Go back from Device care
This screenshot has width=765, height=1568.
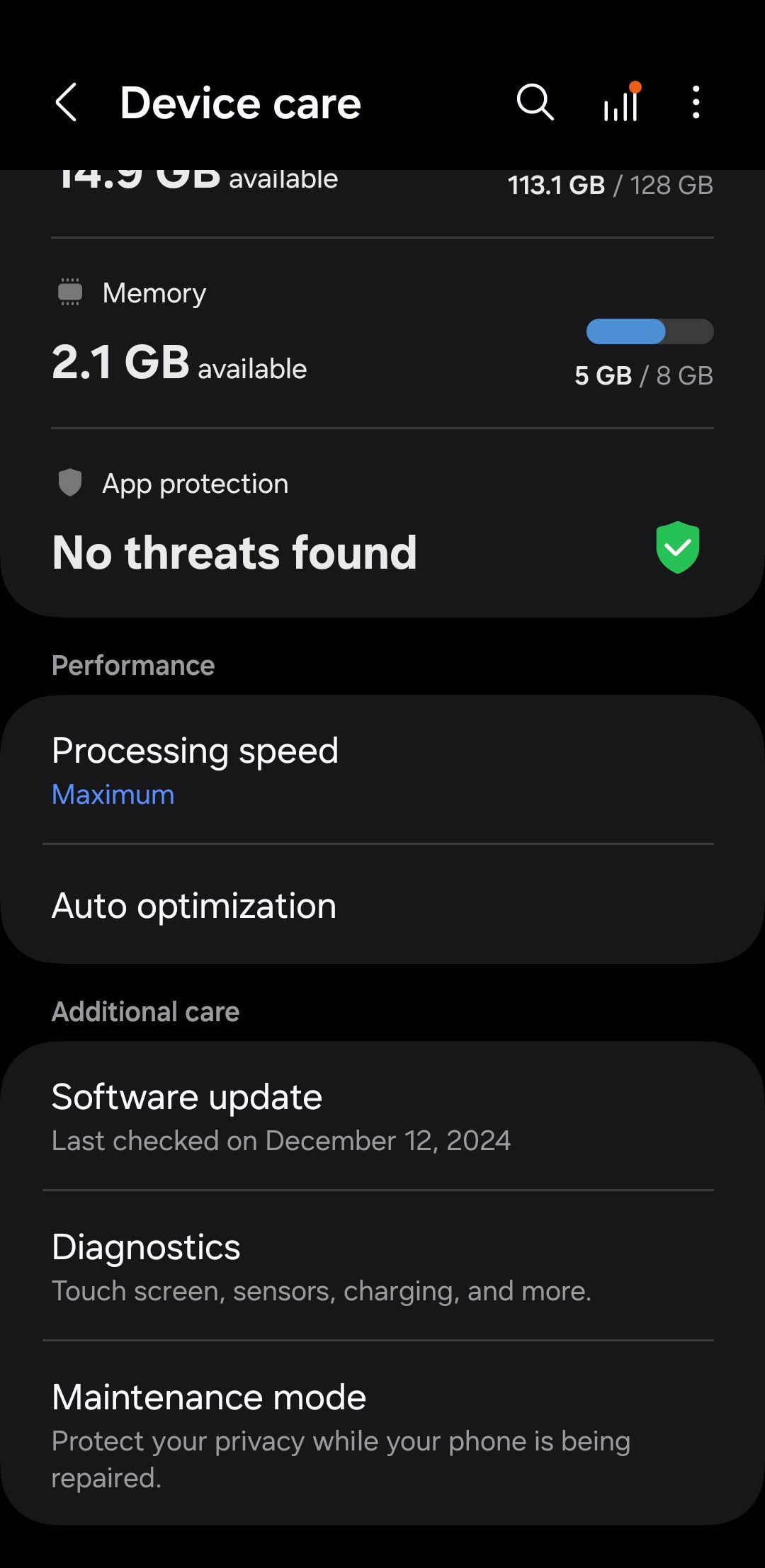[x=67, y=103]
